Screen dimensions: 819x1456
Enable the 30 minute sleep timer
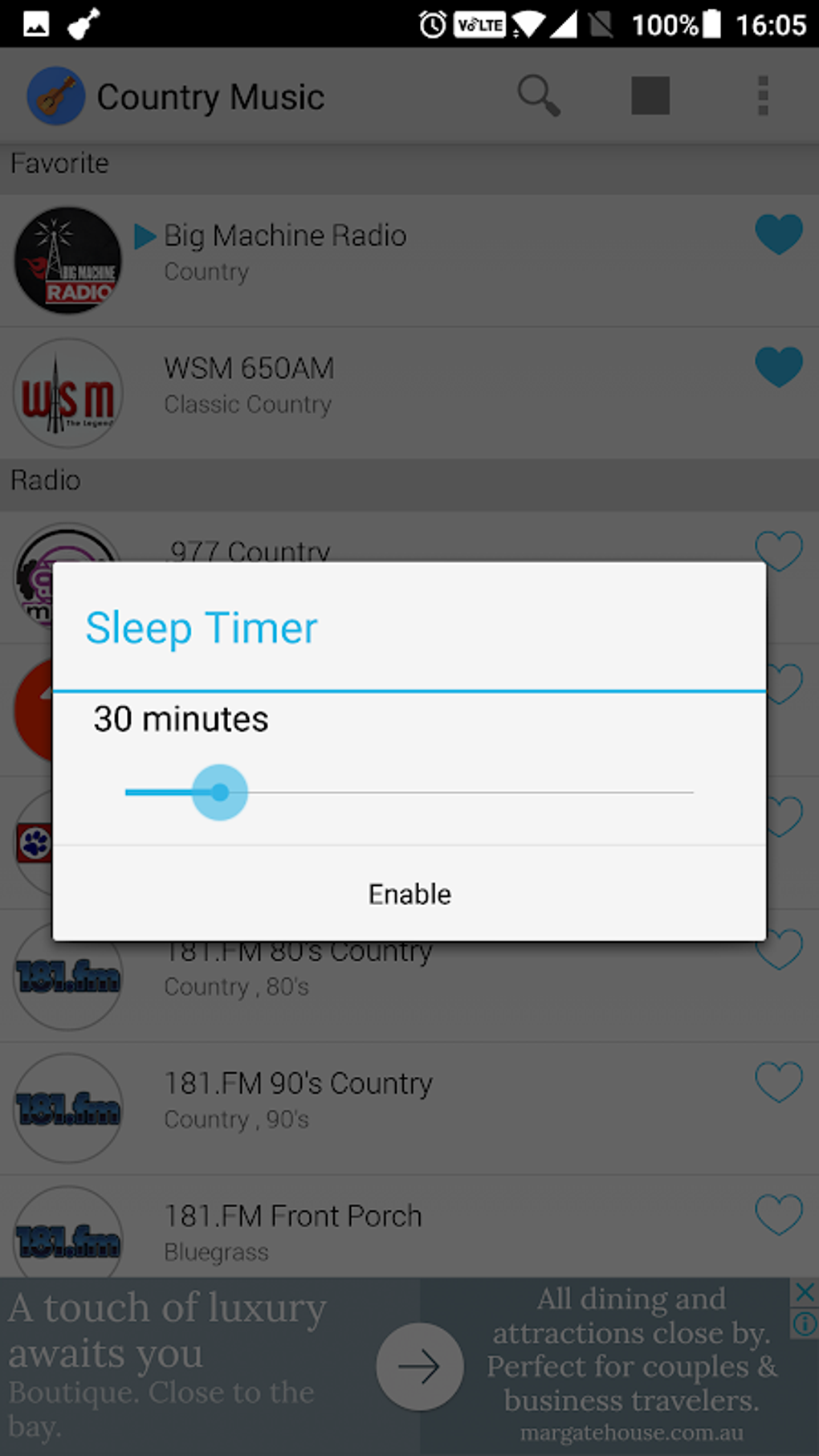click(x=409, y=893)
